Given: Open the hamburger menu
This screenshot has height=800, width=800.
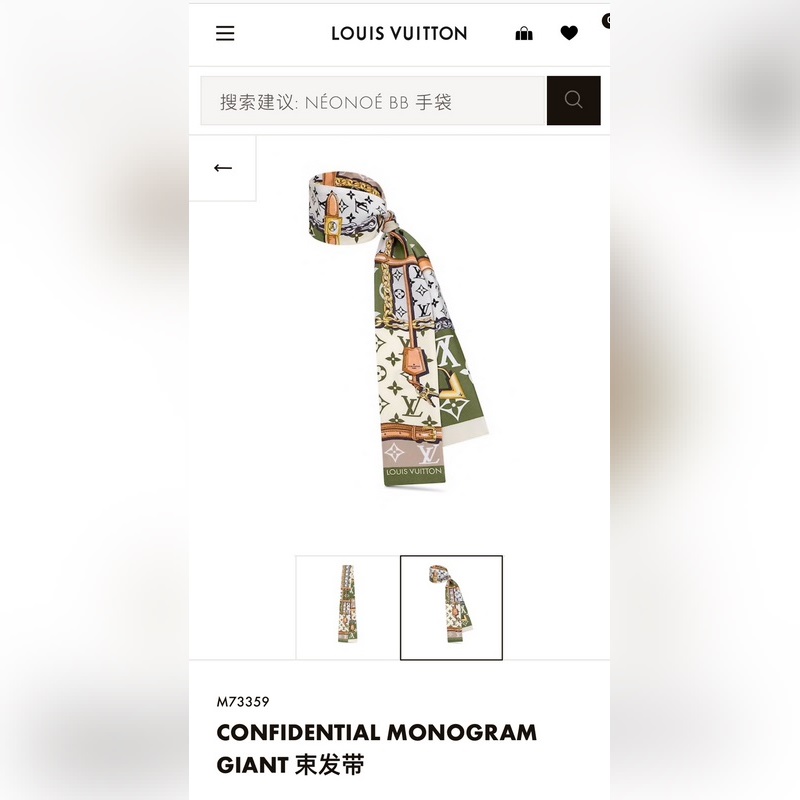Looking at the screenshot, I should pyautogui.click(x=225, y=33).
